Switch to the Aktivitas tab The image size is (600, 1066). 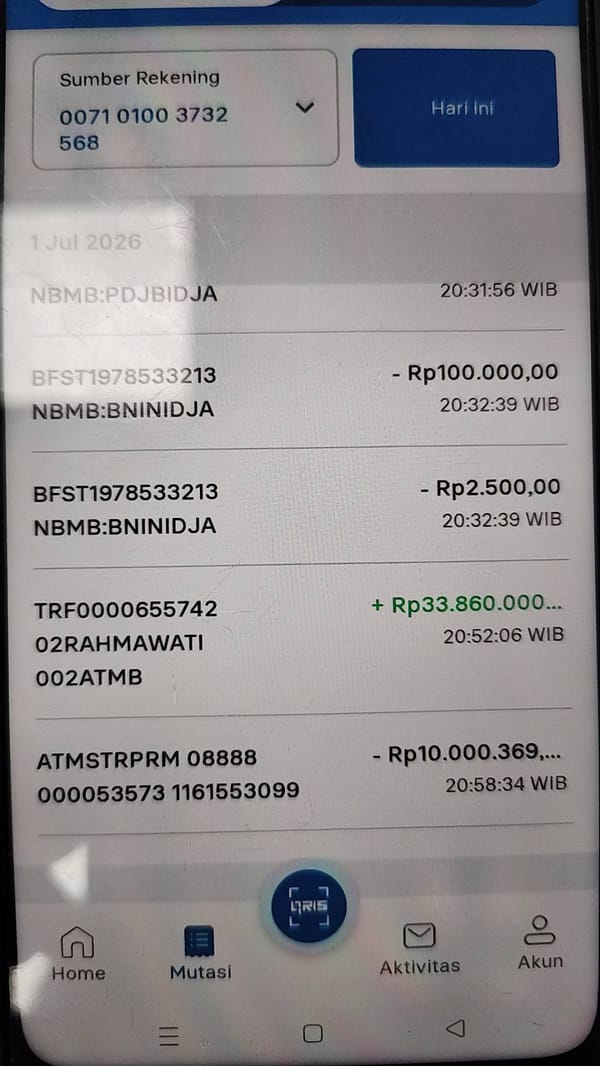pyautogui.click(x=420, y=949)
